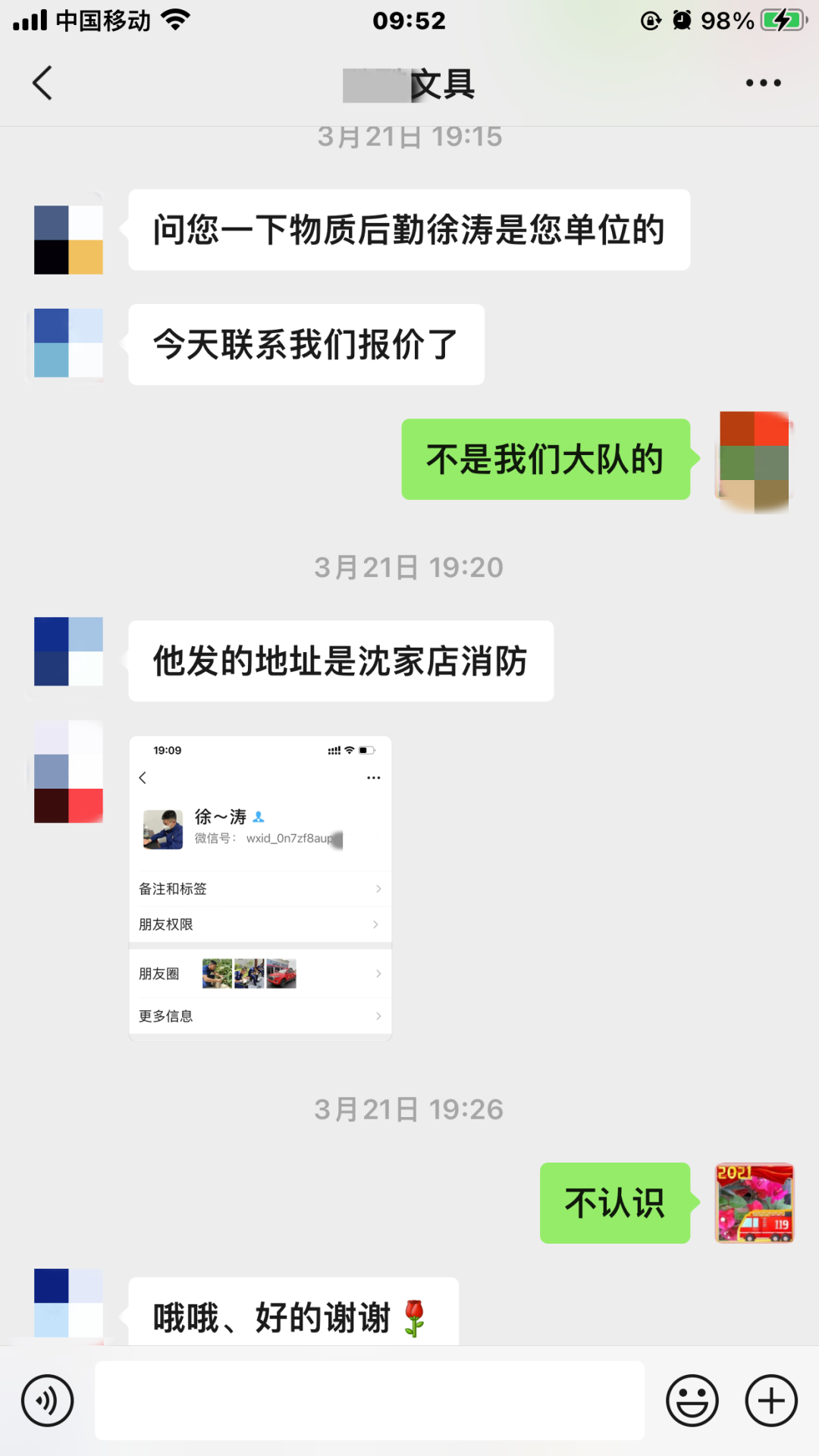Open the emoji sticker panel
This screenshot has width=819, height=1456.
692,1400
